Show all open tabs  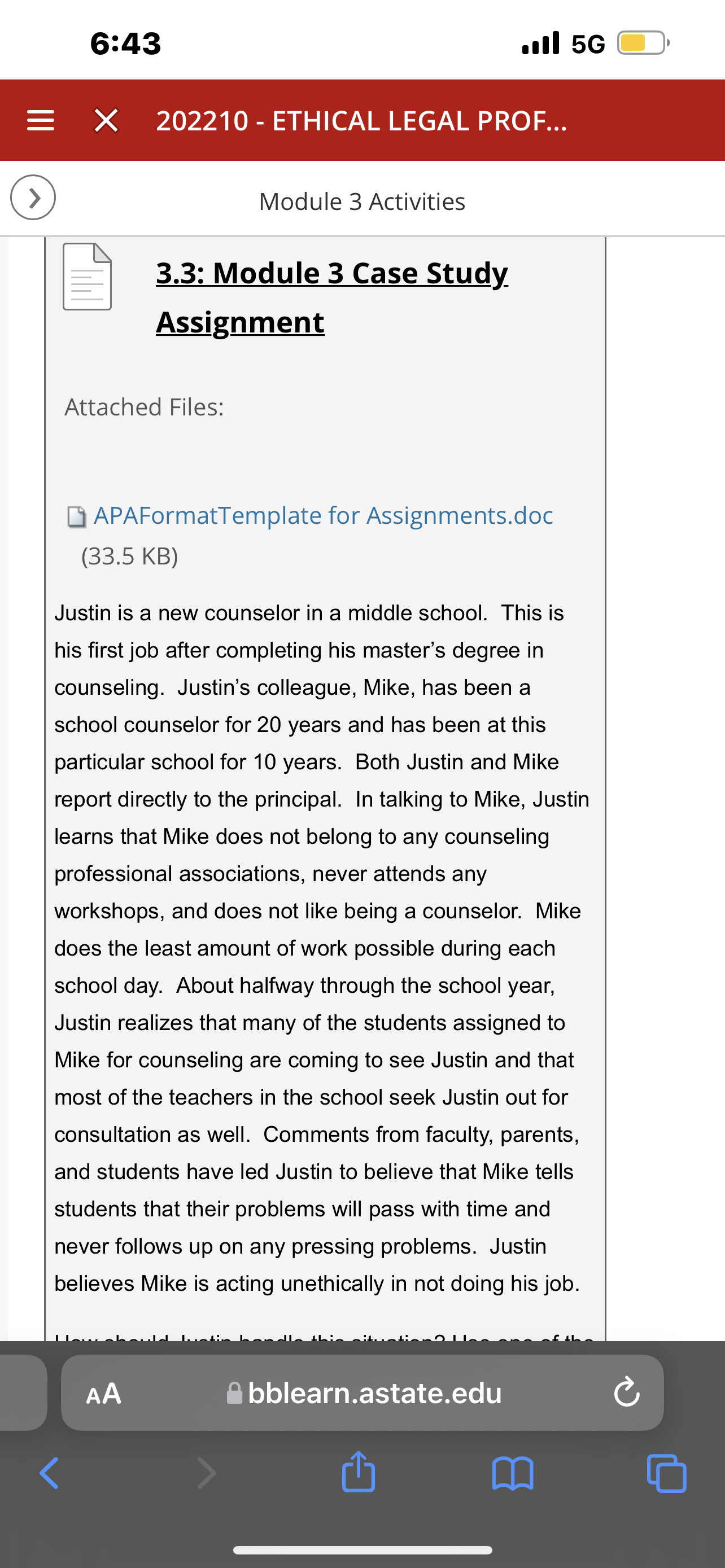tap(667, 1473)
